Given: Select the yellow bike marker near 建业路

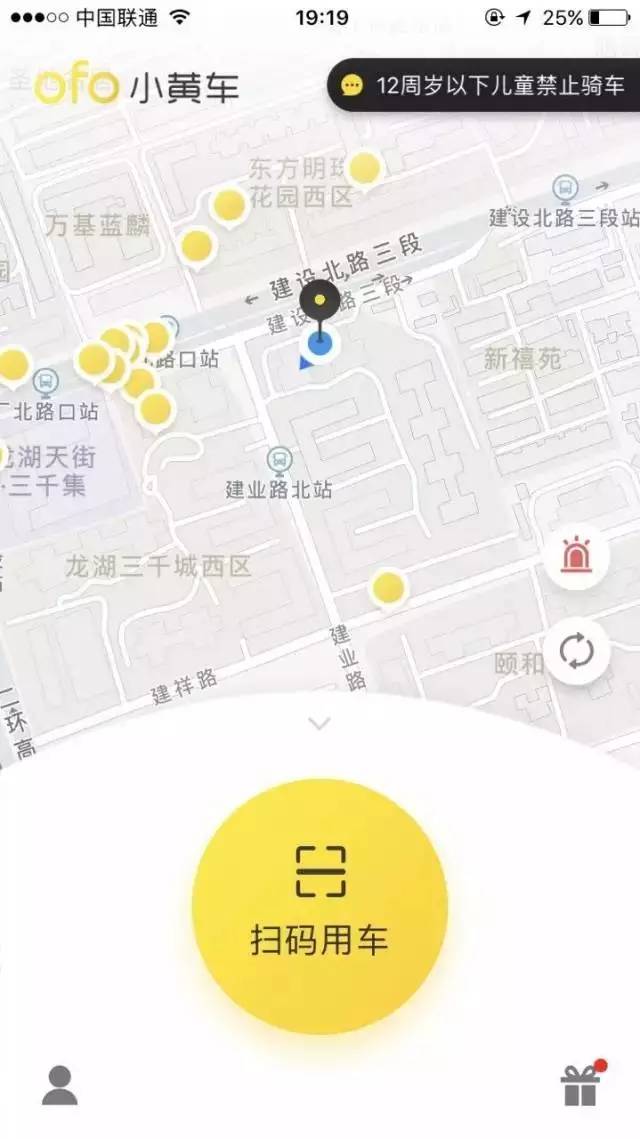Looking at the screenshot, I should 387,588.
